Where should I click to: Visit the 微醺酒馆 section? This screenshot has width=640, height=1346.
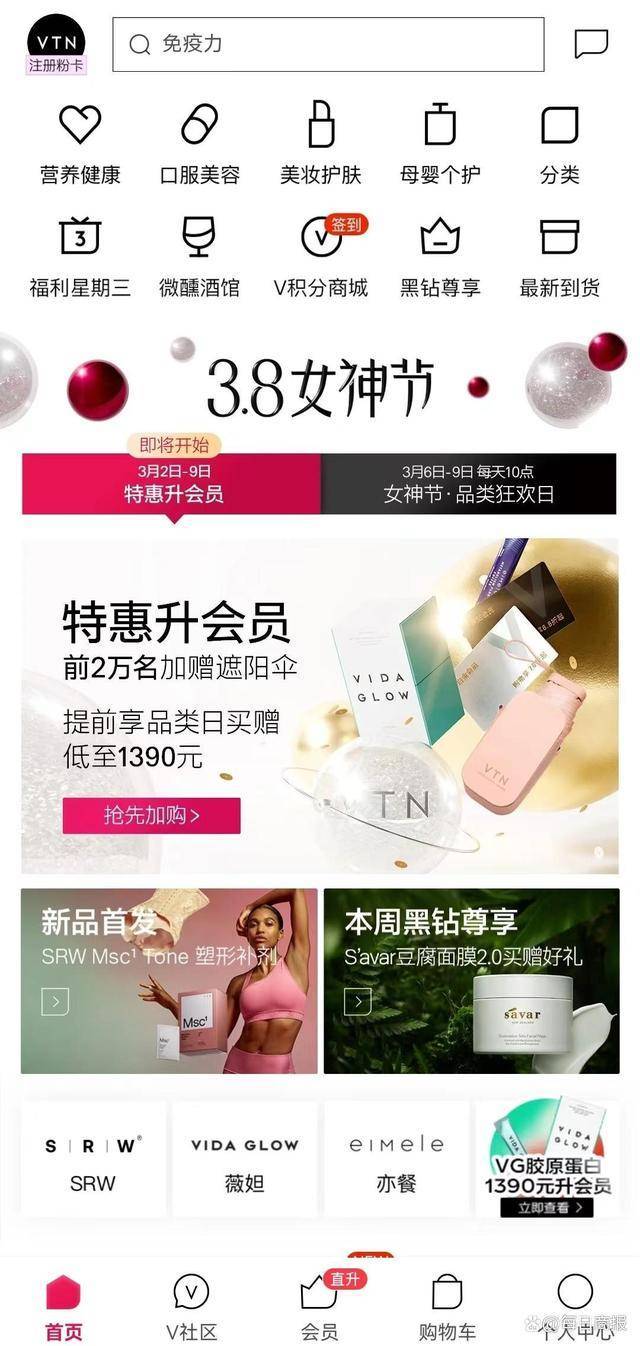(200, 257)
